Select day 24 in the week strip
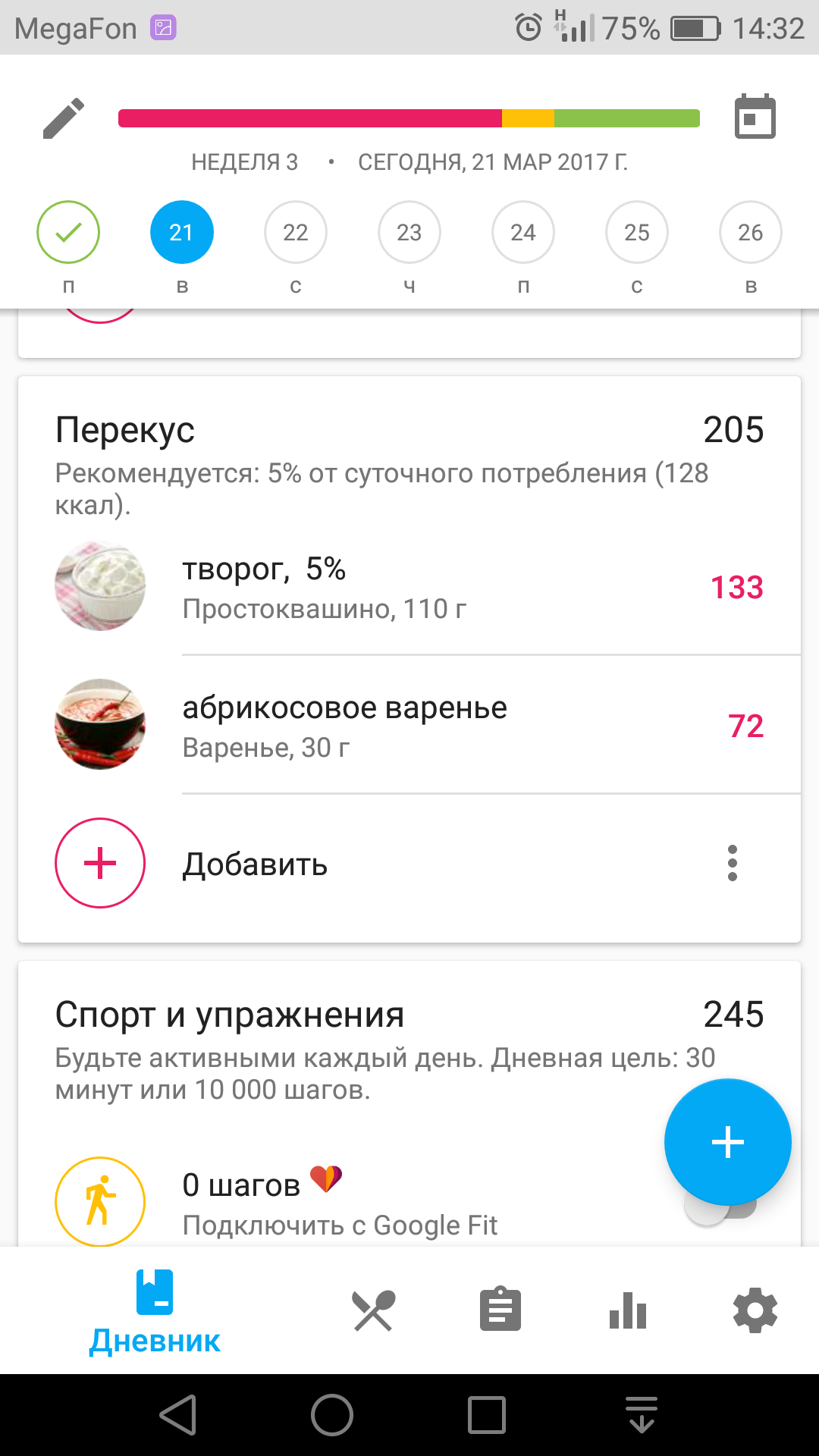The image size is (819, 1456). point(523,232)
